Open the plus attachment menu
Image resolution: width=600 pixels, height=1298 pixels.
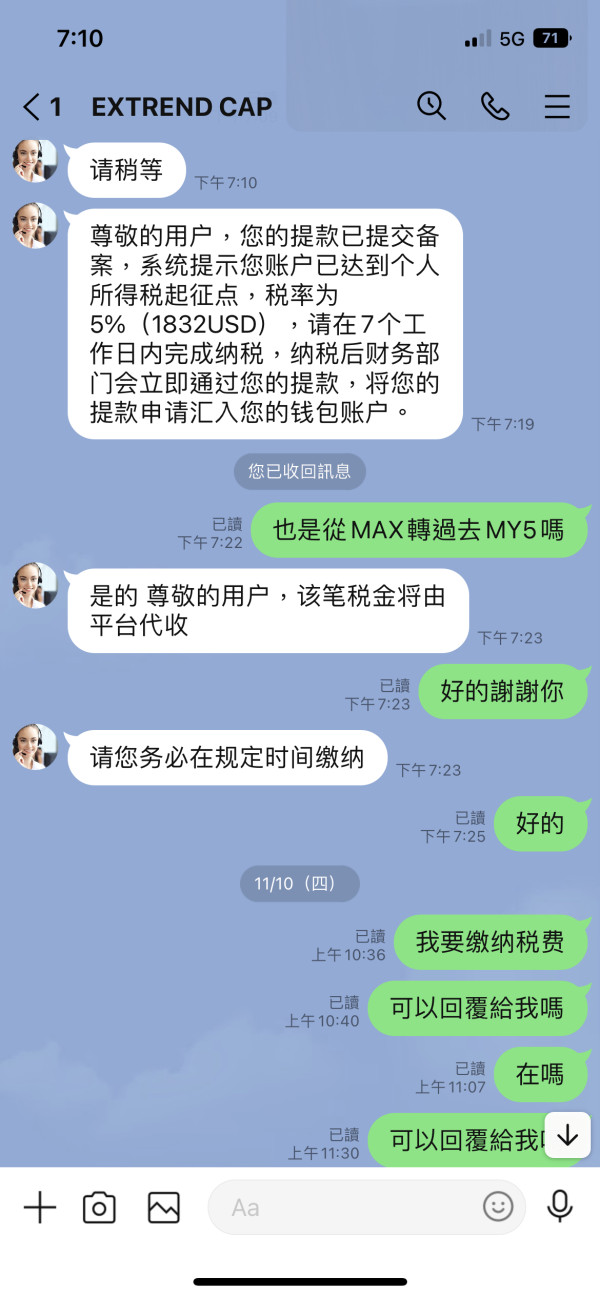39,1207
